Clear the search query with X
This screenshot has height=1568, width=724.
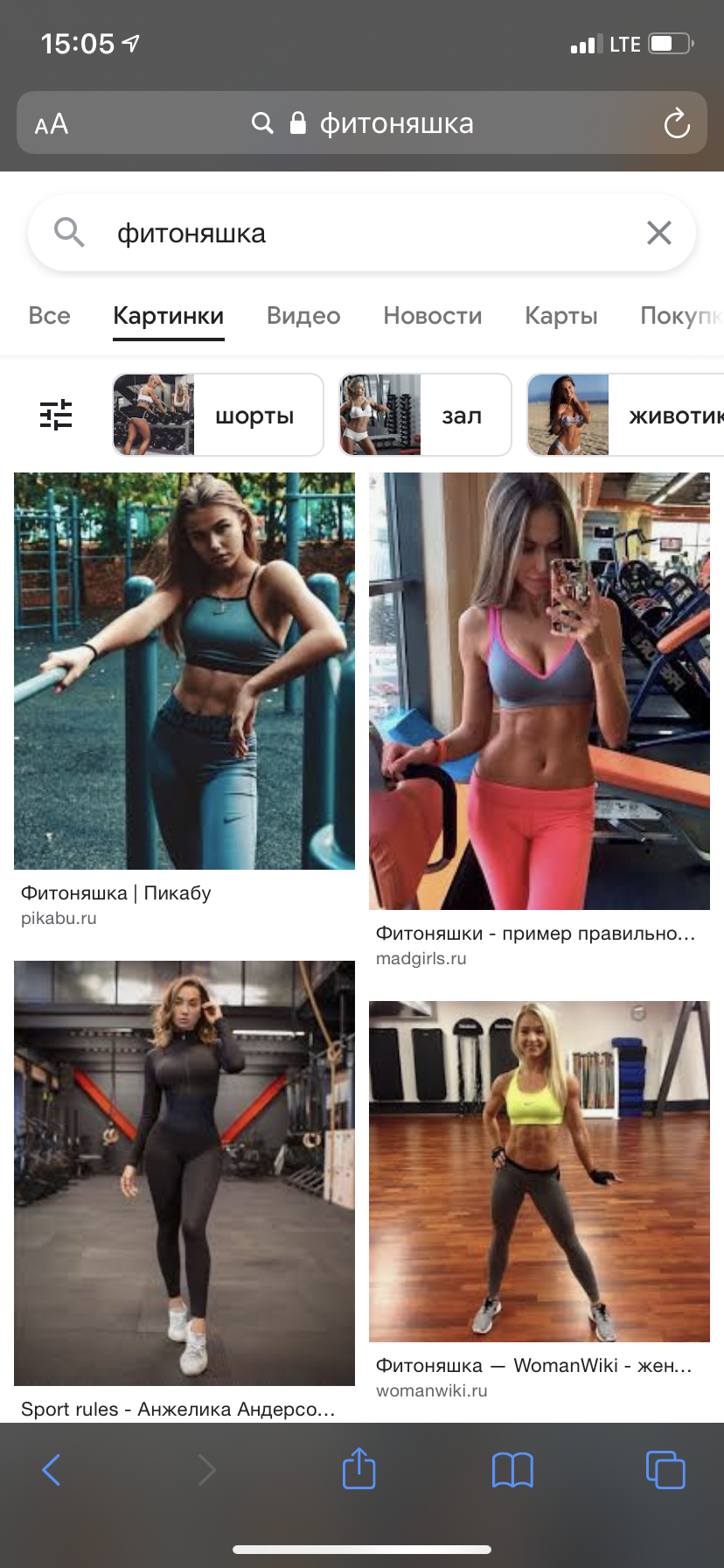pyautogui.click(x=658, y=233)
